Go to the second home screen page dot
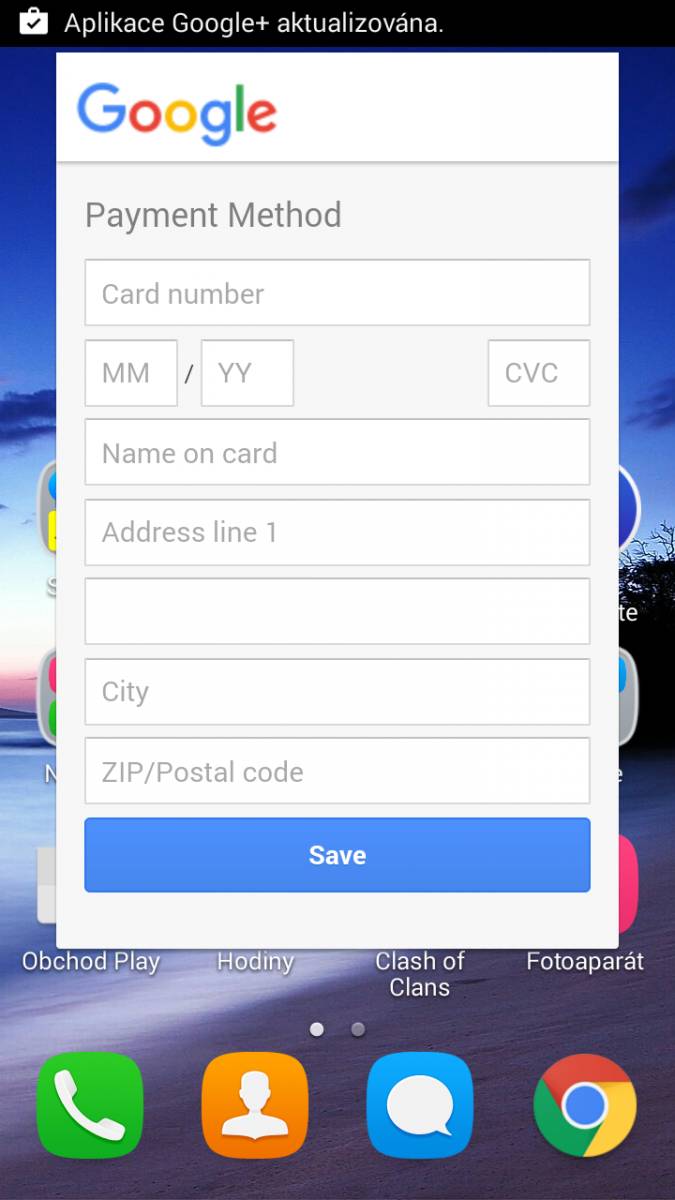The width and height of the screenshot is (675, 1200). tap(358, 1029)
